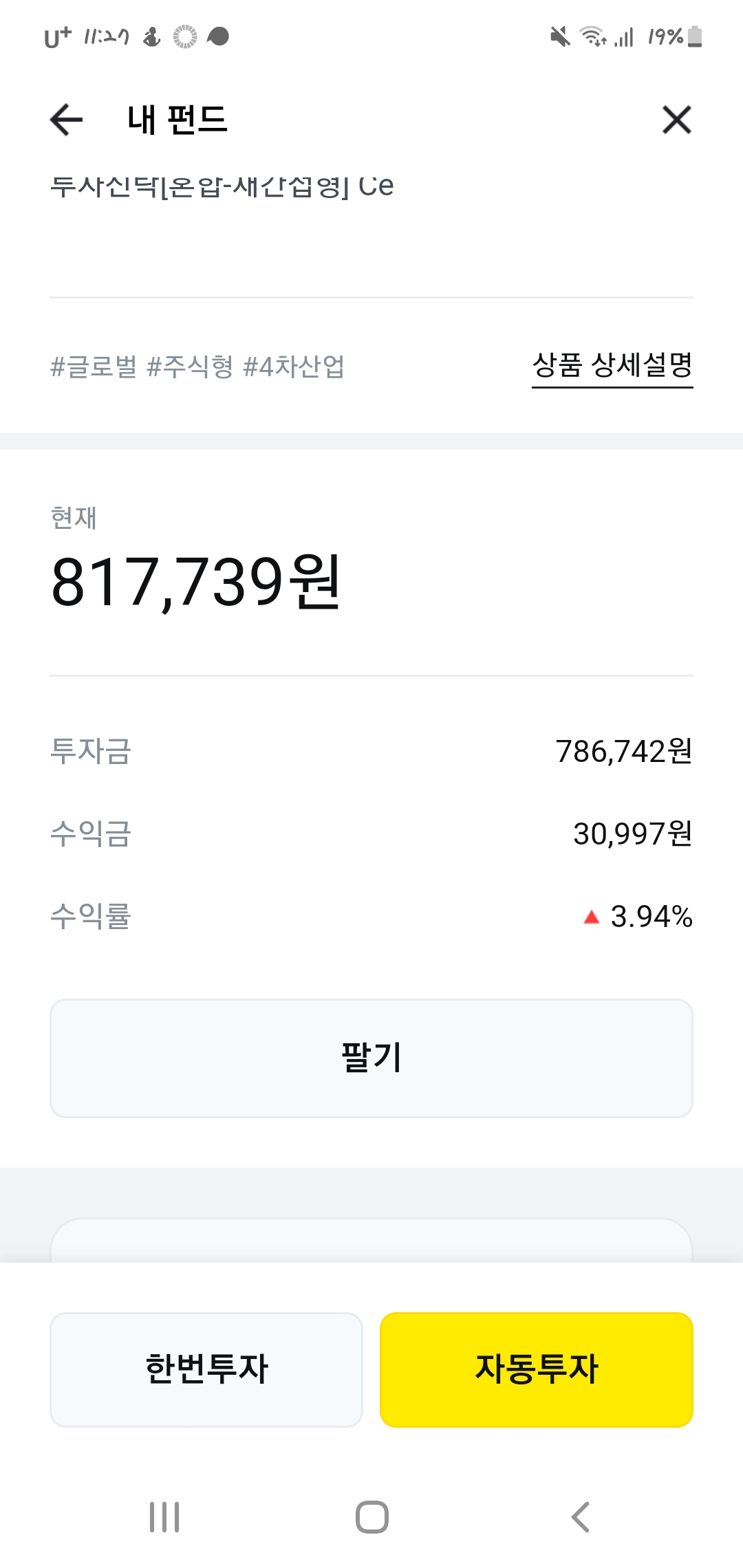The width and height of the screenshot is (743, 1568).
Task: Go back using the top-left arrow
Action: (x=67, y=120)
